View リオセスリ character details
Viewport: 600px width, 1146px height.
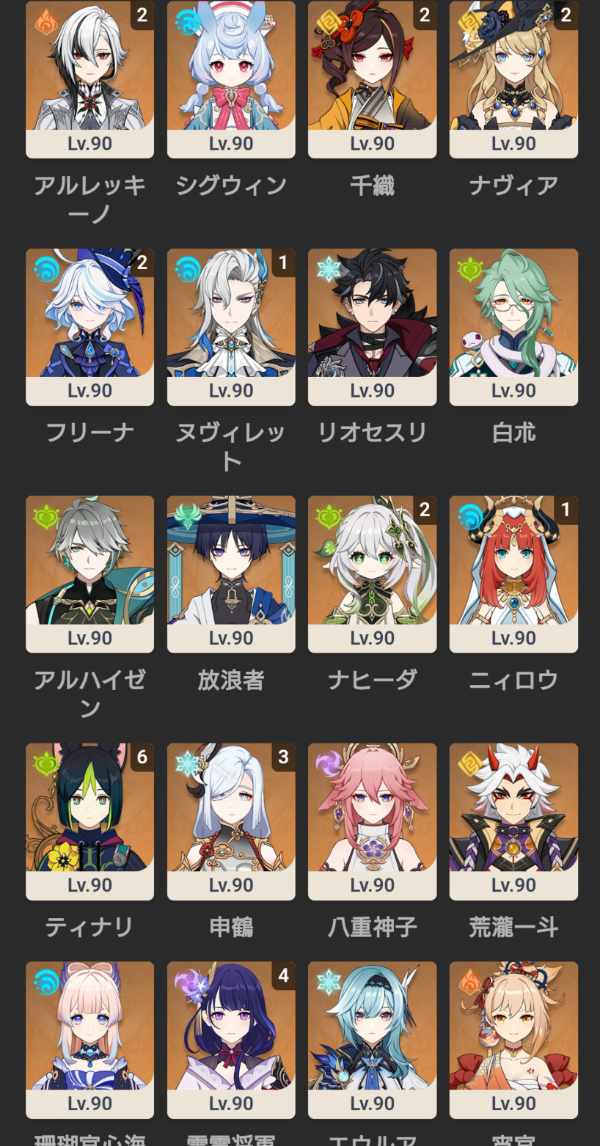tap(372, 327)
